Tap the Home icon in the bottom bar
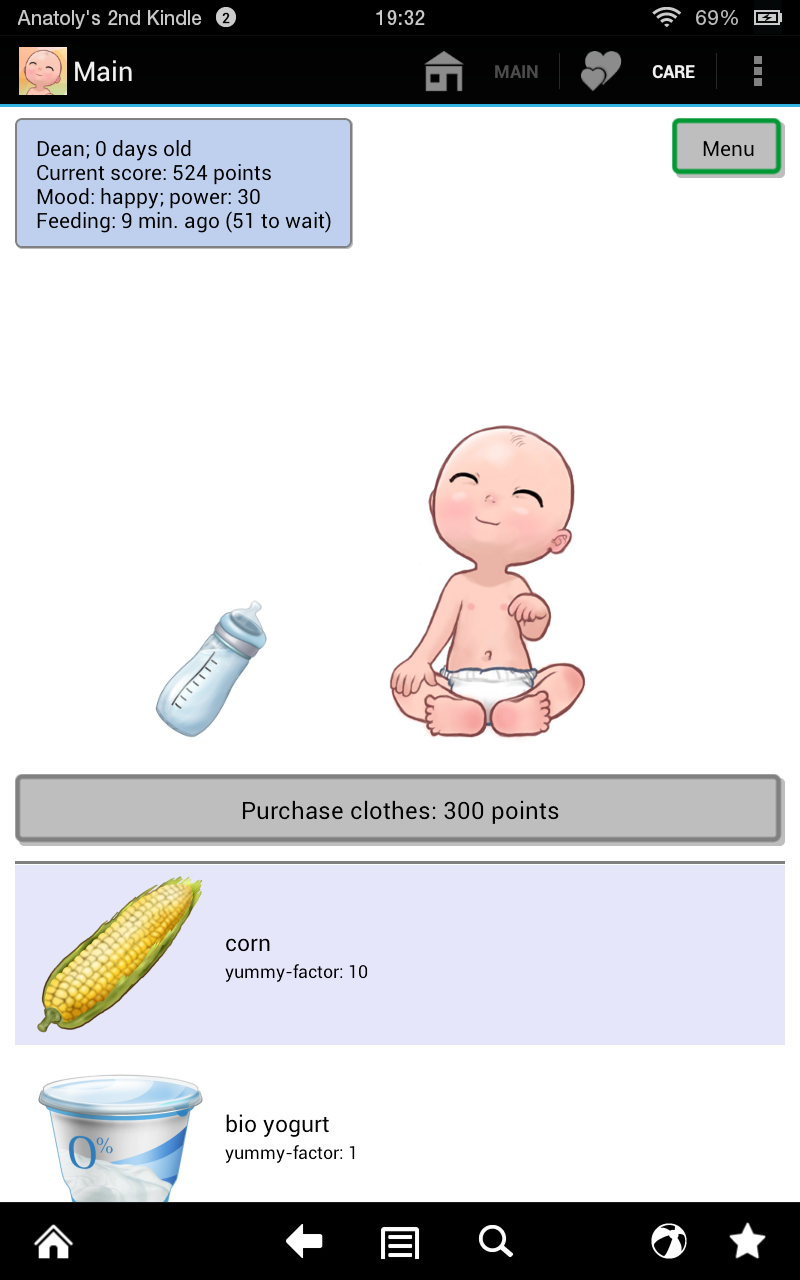800x1280 pixels. click(52, 1241)
